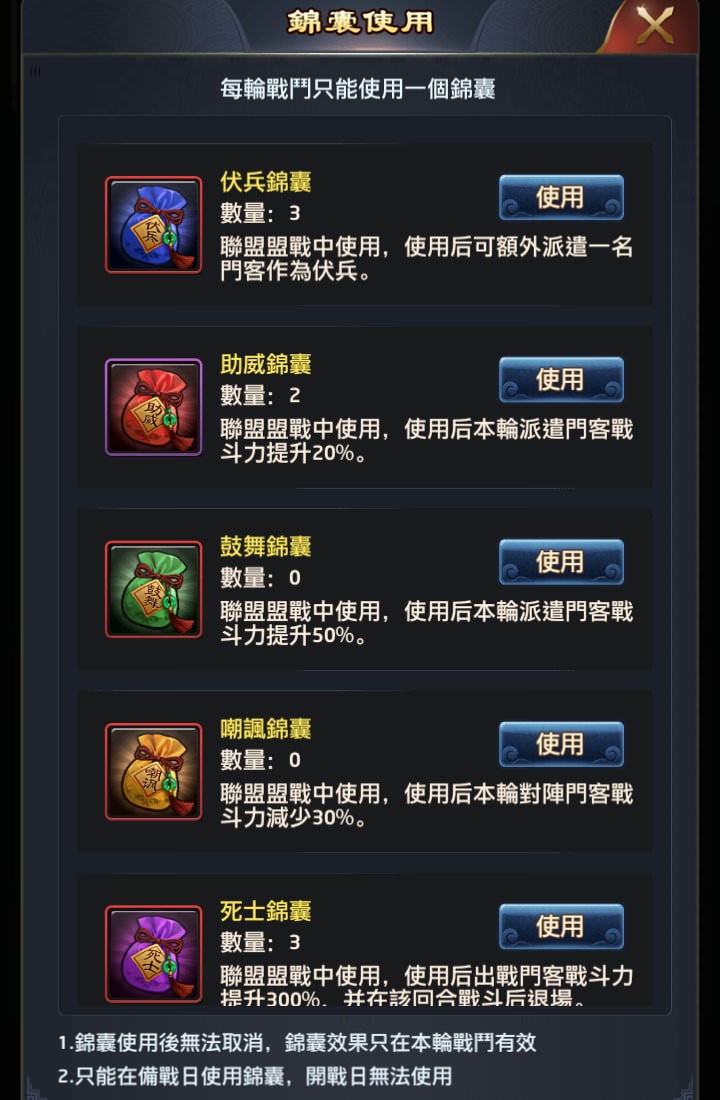The image size is (720, 1100).
Task: Use the 助威錦囊 pouch
Action: (561, 379)
